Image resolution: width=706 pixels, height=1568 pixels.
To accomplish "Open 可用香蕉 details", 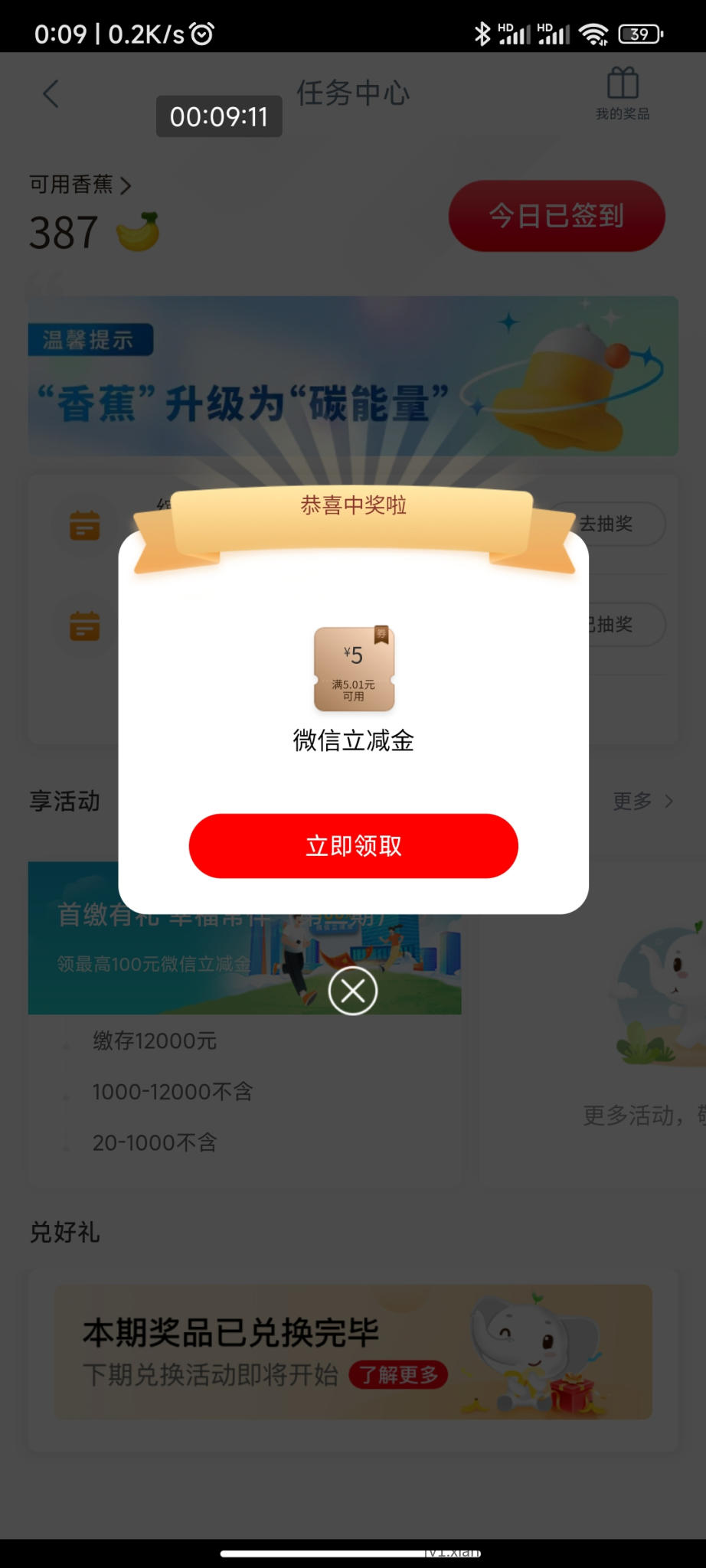I will pyautogui.click(x=80, y=185).
